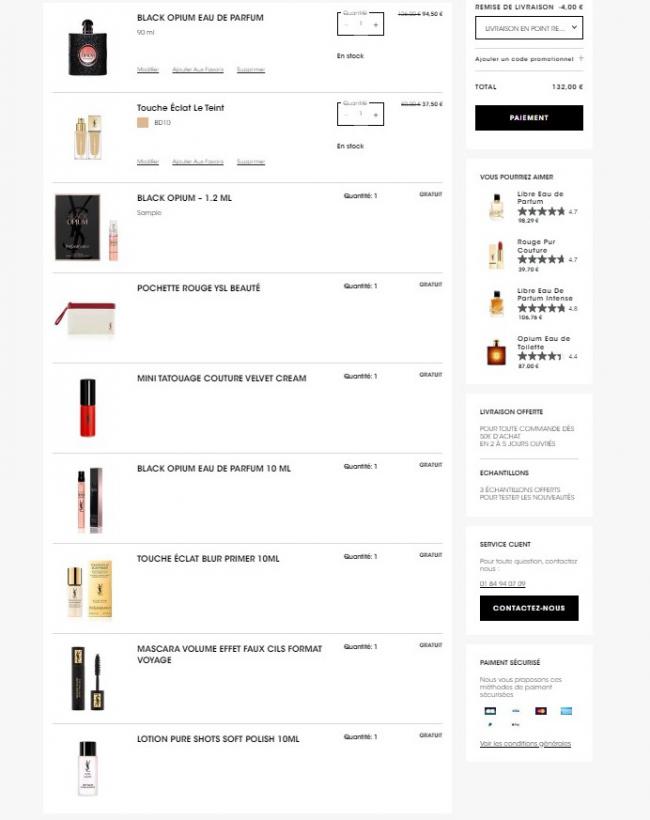Open Voir les conditions générales link
This screenshot has height=820, width=650.
525,744
